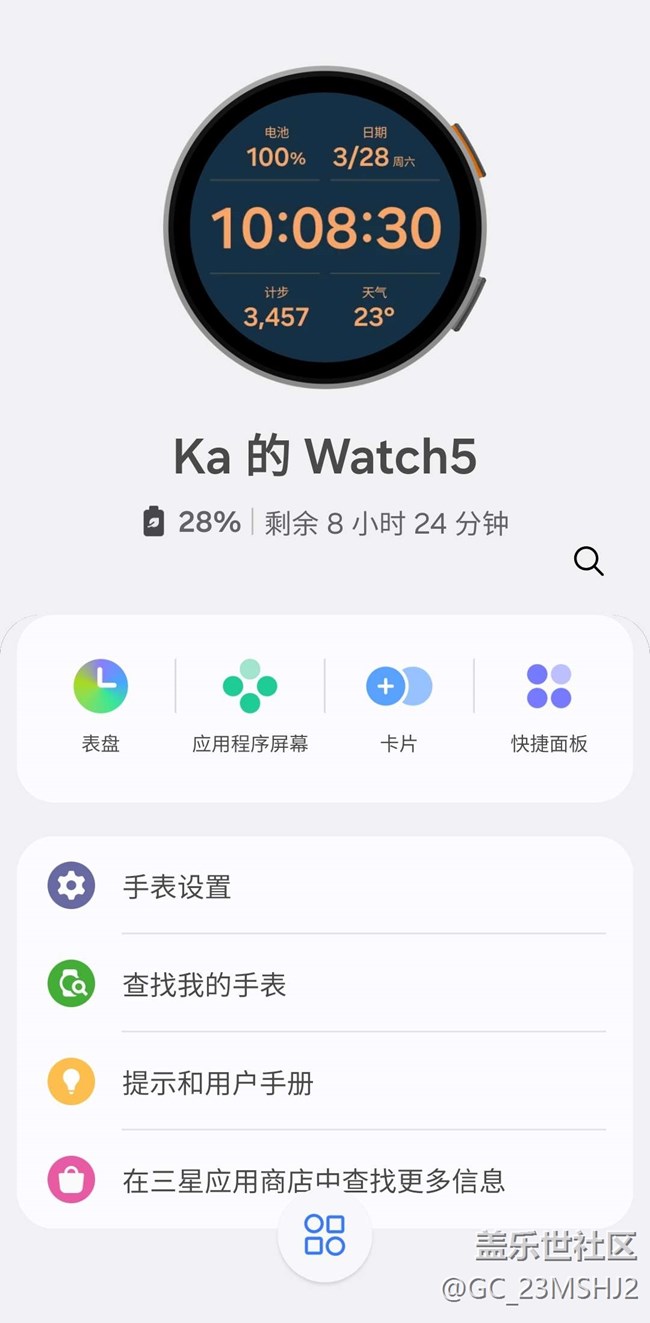Tap the watch face preview image

pos(325,228)
